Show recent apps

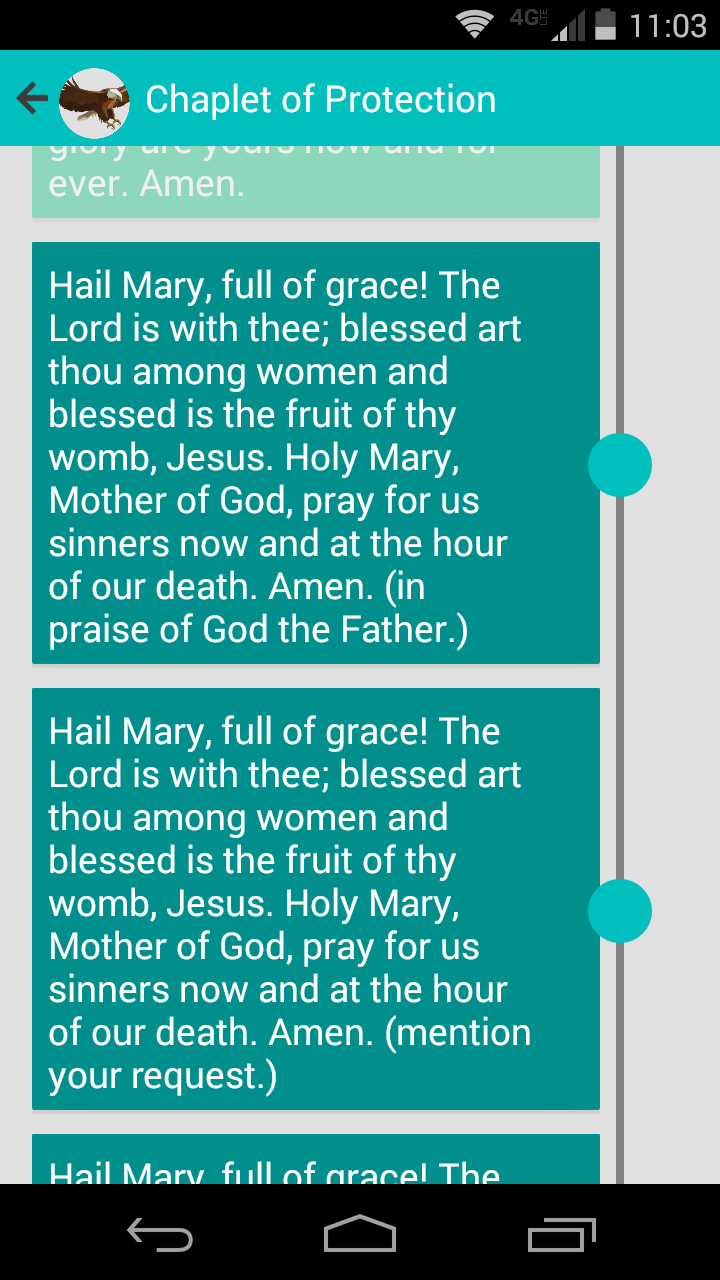pyautogui.click(x=561, y=1233)
